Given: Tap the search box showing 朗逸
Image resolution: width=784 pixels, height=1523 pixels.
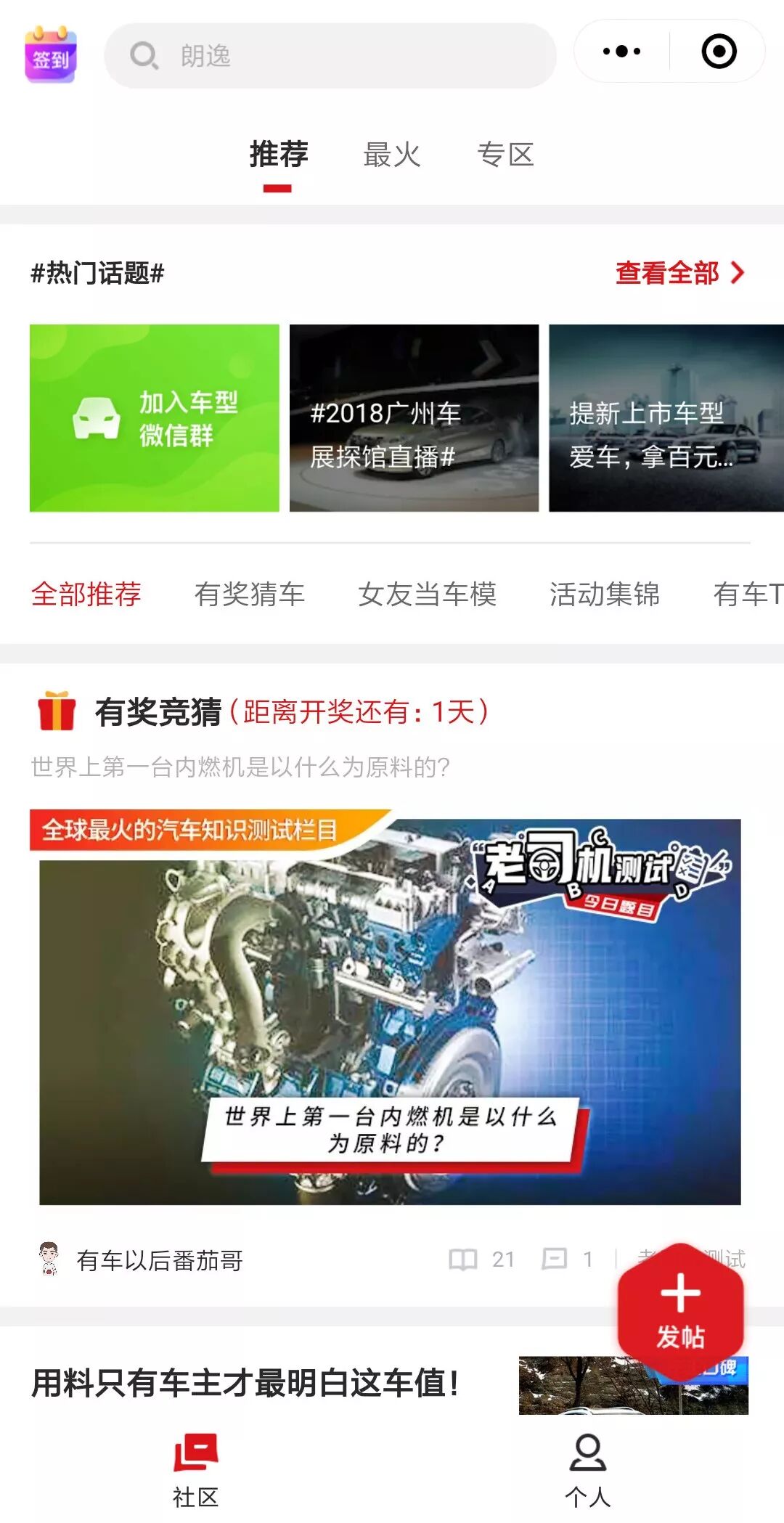Looking at the screenshot, I should tap(330, 56).
